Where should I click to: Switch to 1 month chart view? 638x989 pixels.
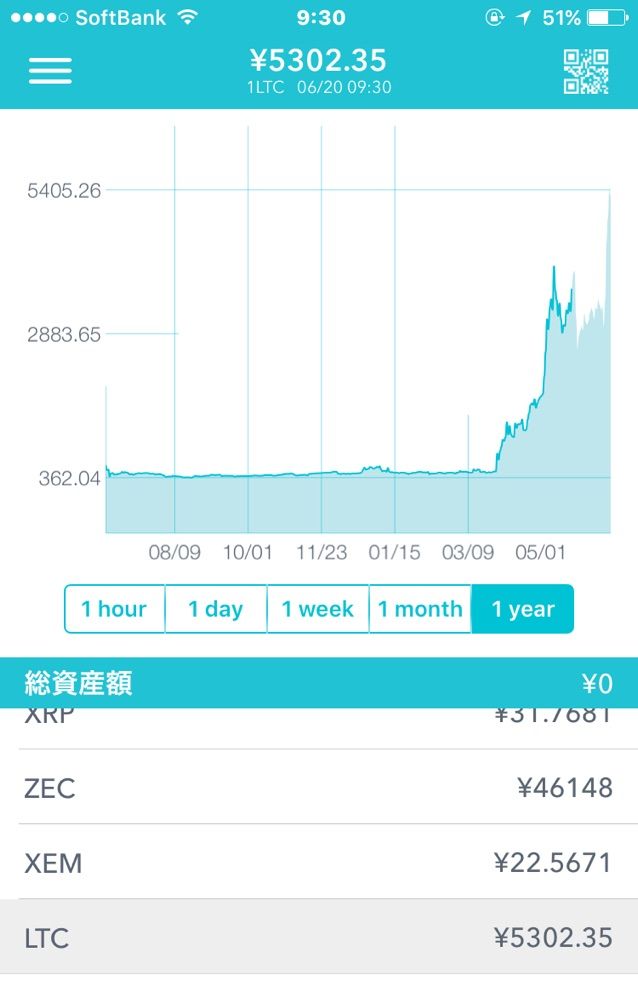click(420, 609)
